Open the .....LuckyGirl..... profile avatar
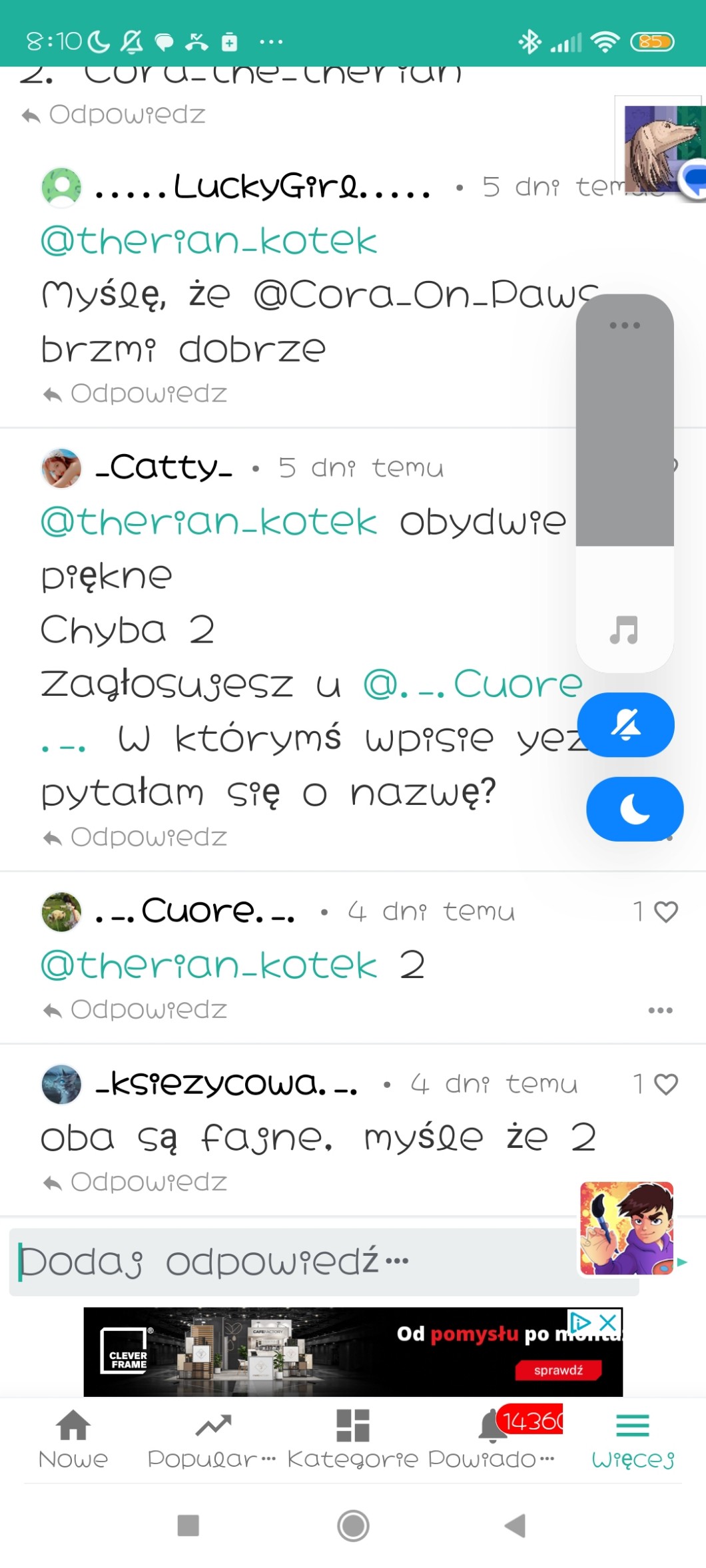The width and height of the screenshot is (706, 1568). point(61,187)
